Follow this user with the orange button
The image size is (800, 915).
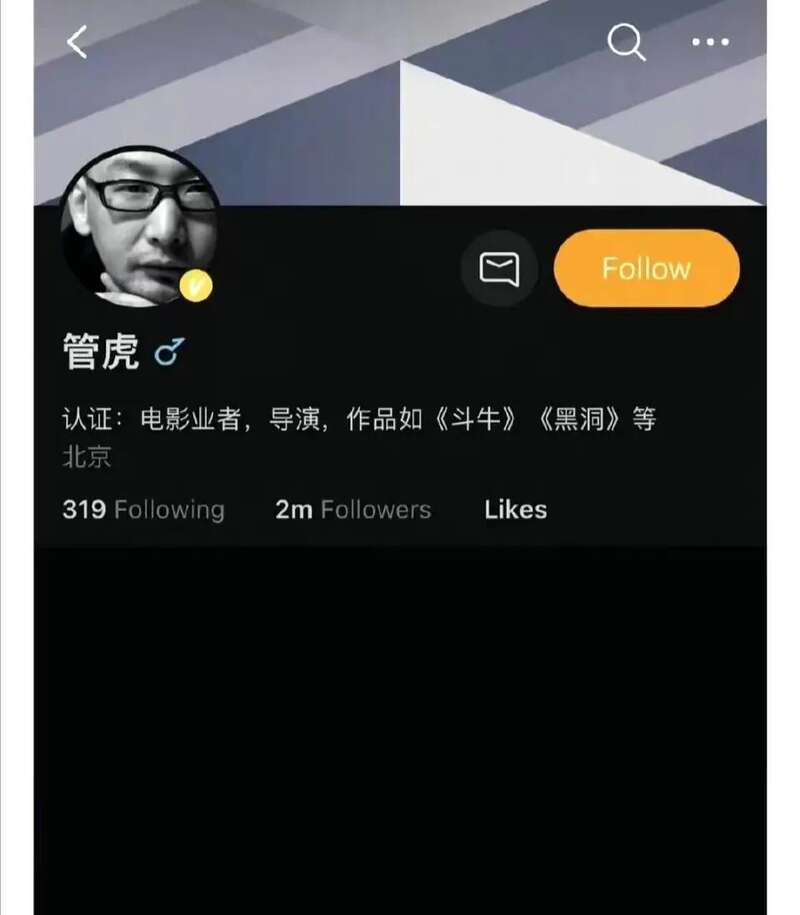[x=646, y=268]
